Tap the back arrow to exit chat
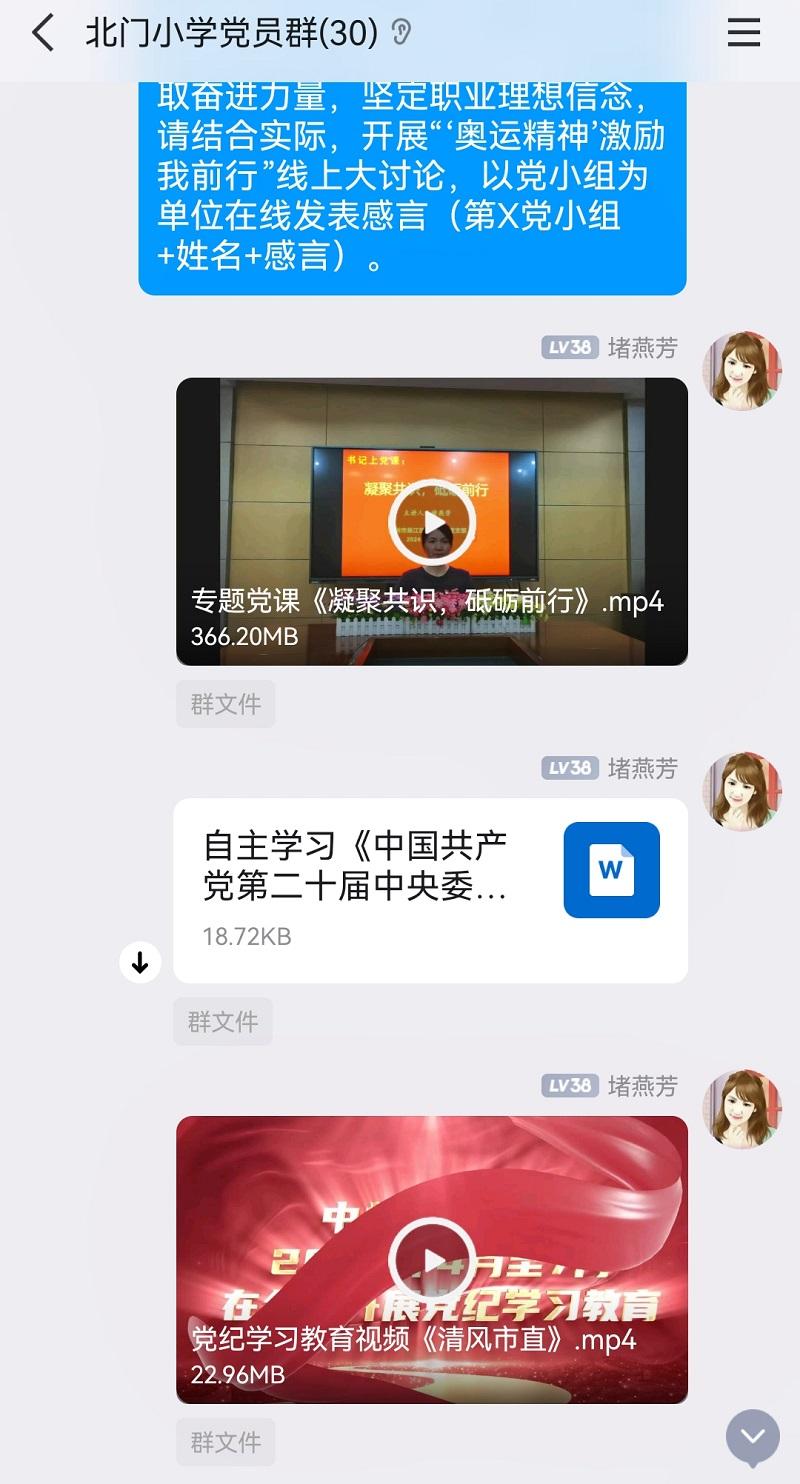The height and width of the screenshot is (1484, 800). pos(40,33)
